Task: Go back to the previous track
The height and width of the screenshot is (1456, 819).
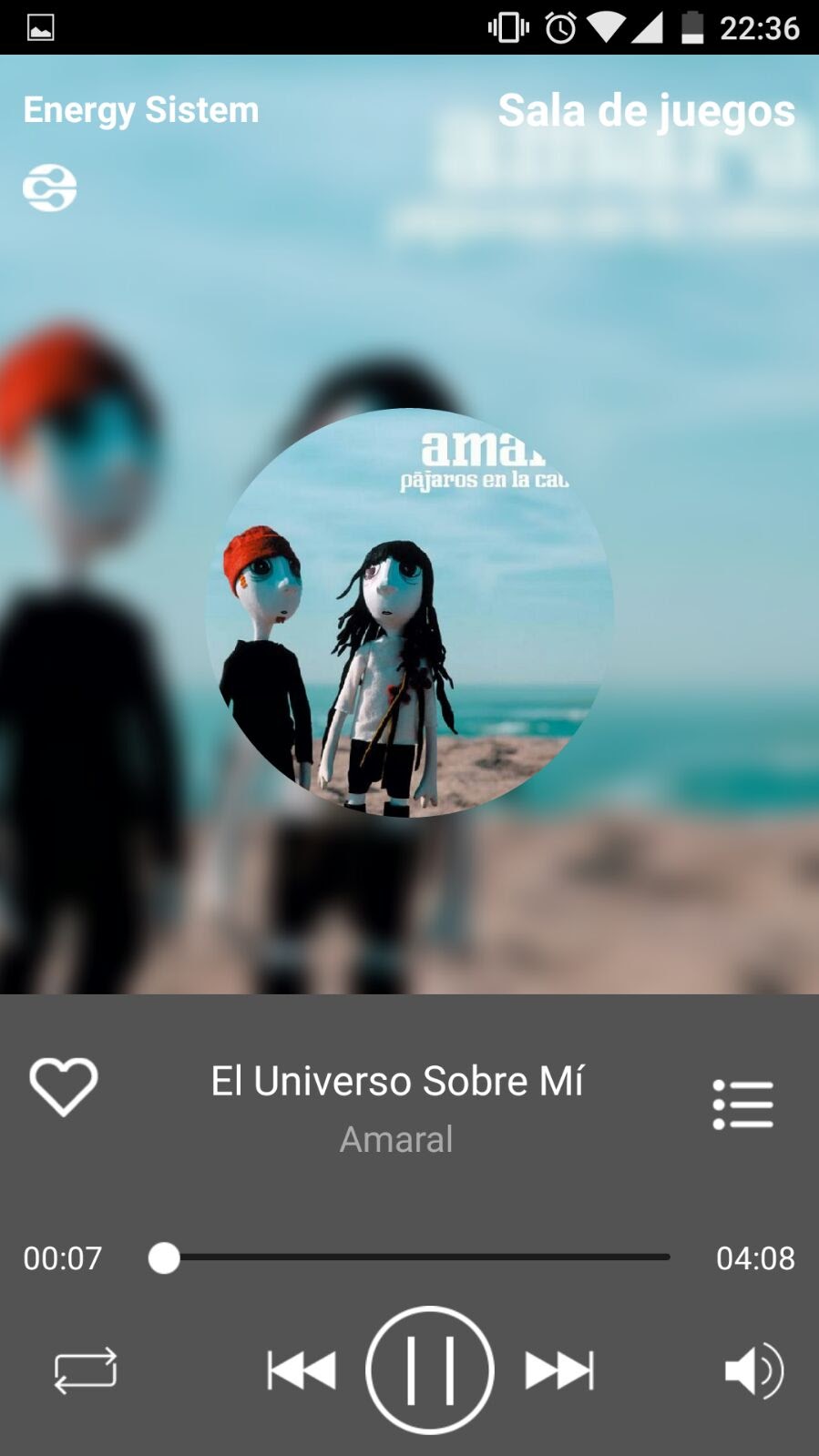Action: tap(302, 1370)
